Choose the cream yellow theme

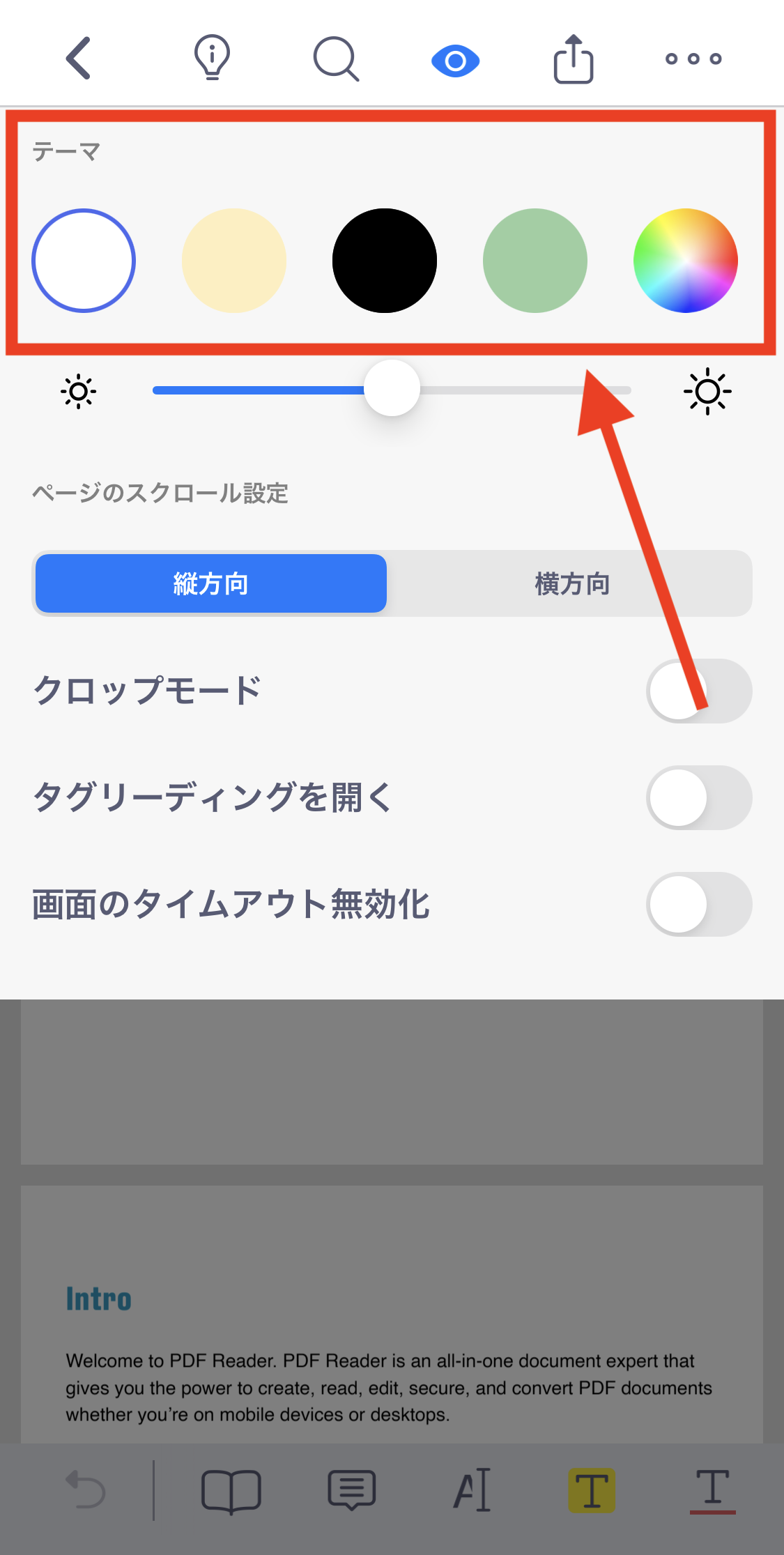coord(234,261)
